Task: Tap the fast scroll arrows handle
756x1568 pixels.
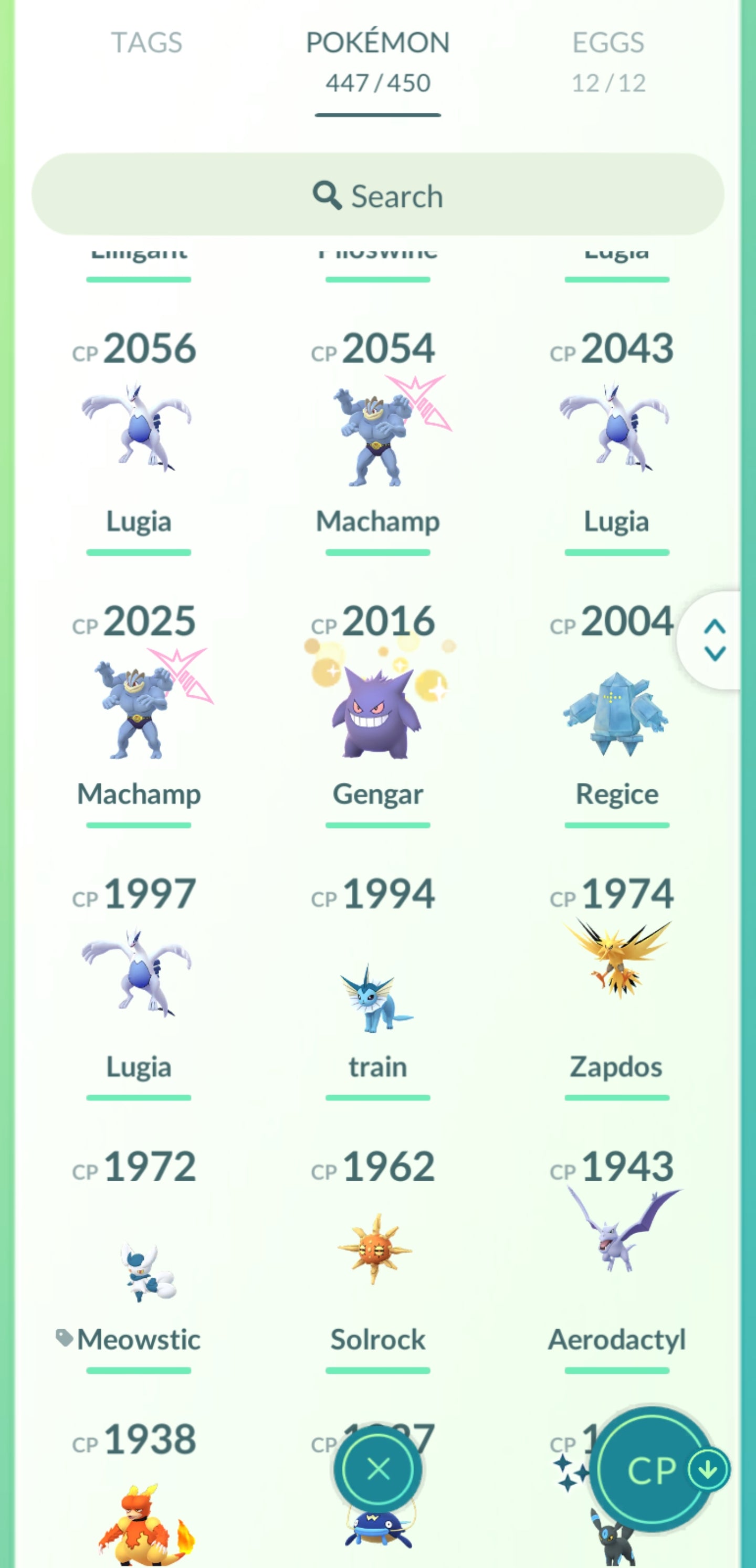Action: (x=715, y=640)
